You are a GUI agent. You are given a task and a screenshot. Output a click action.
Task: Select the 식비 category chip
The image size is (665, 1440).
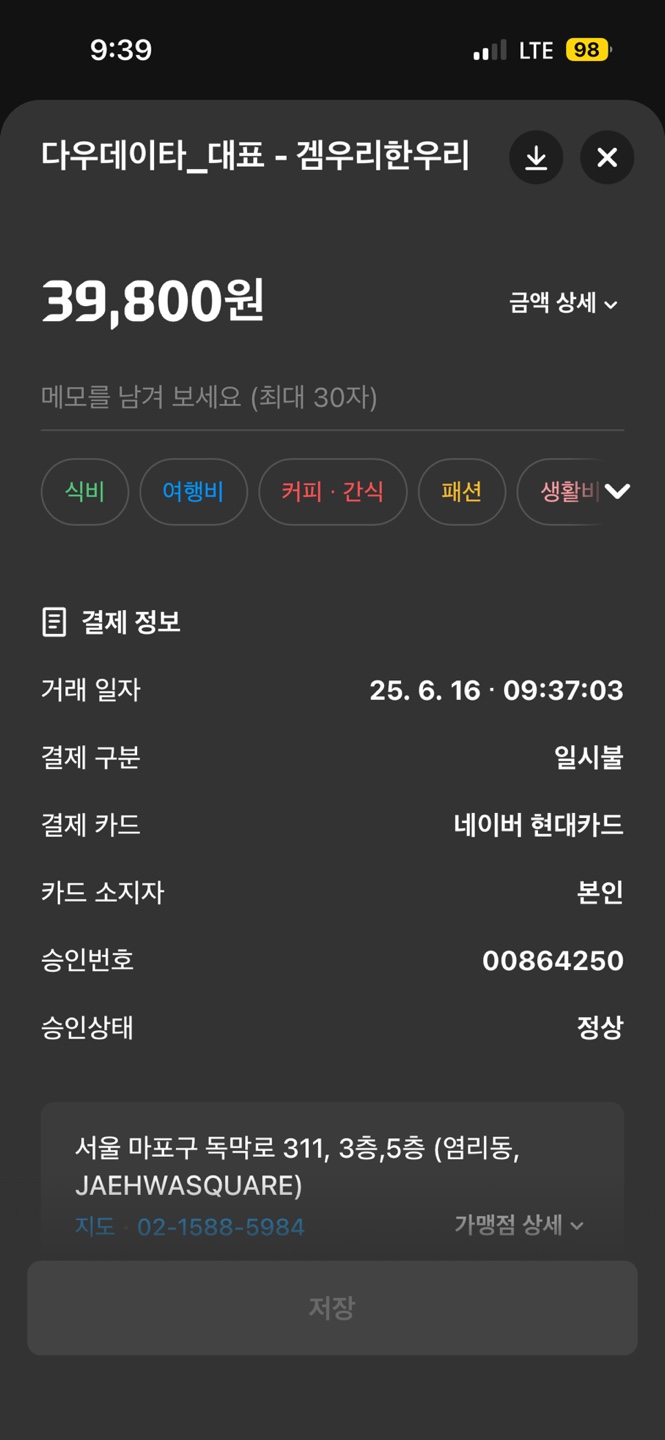pyautogui.click(x=85, y=491)
